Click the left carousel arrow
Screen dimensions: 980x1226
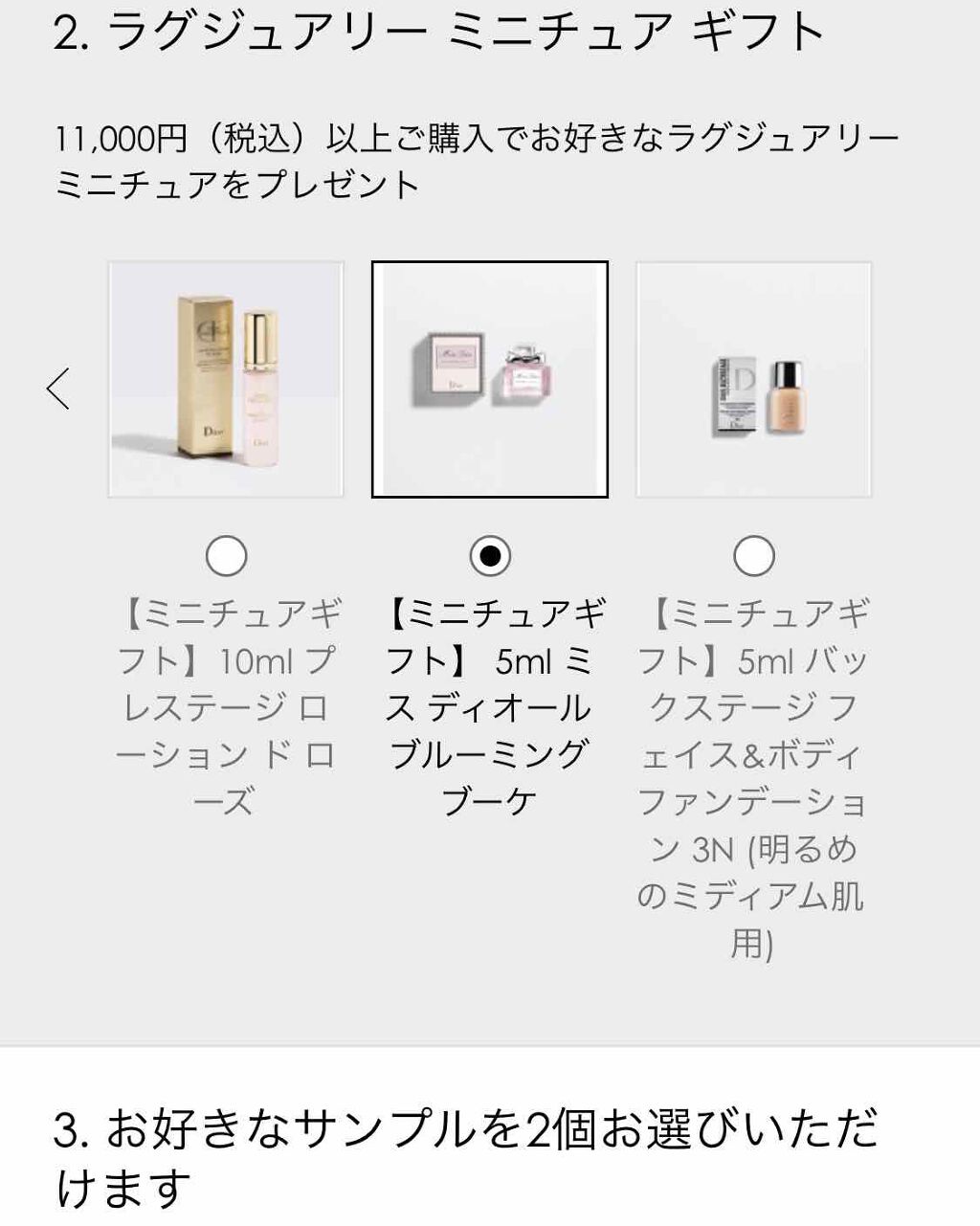59,387
